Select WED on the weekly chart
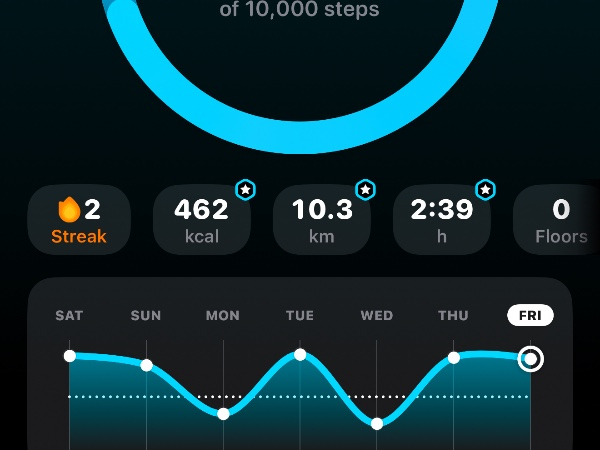 (x=377, y=315)
